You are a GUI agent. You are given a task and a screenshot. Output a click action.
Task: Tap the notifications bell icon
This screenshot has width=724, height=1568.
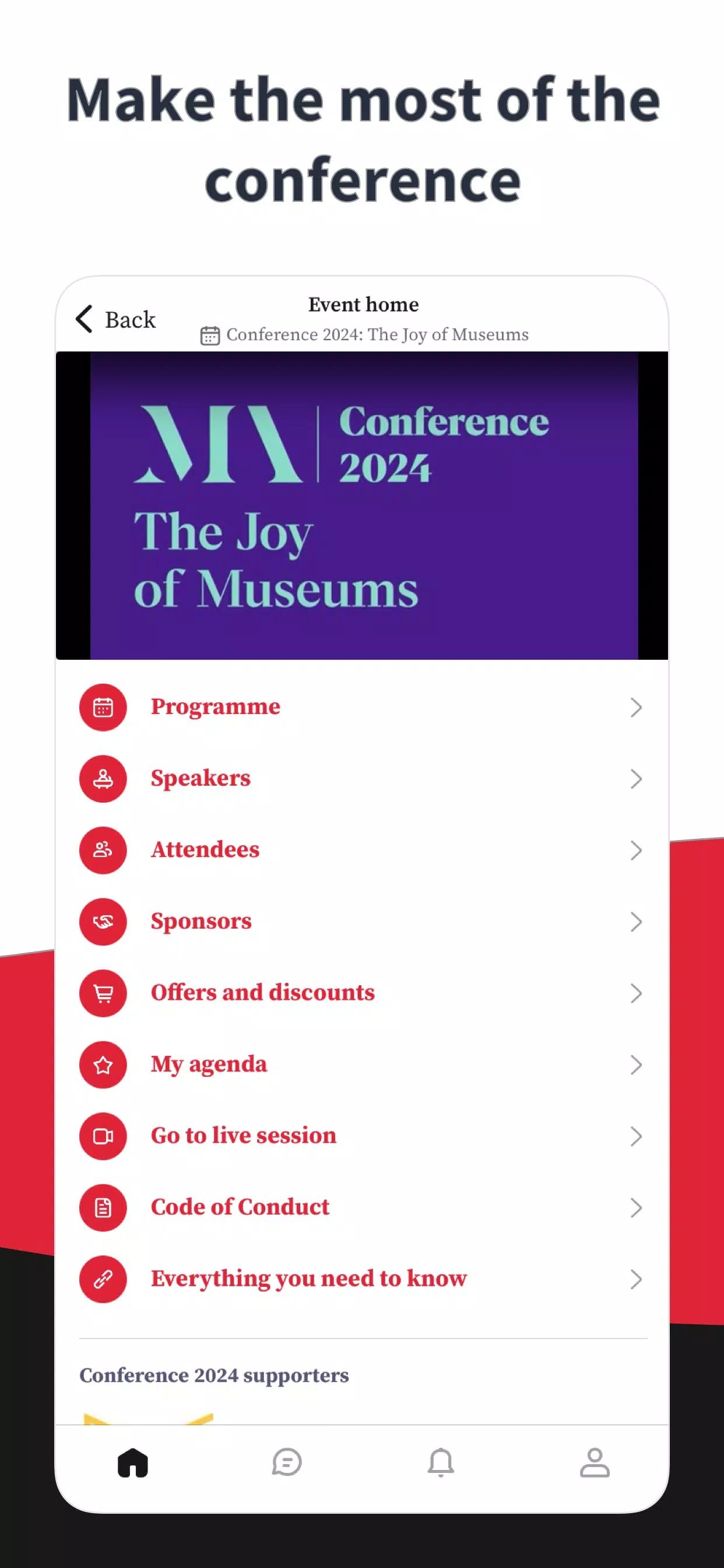point(441,1464)
